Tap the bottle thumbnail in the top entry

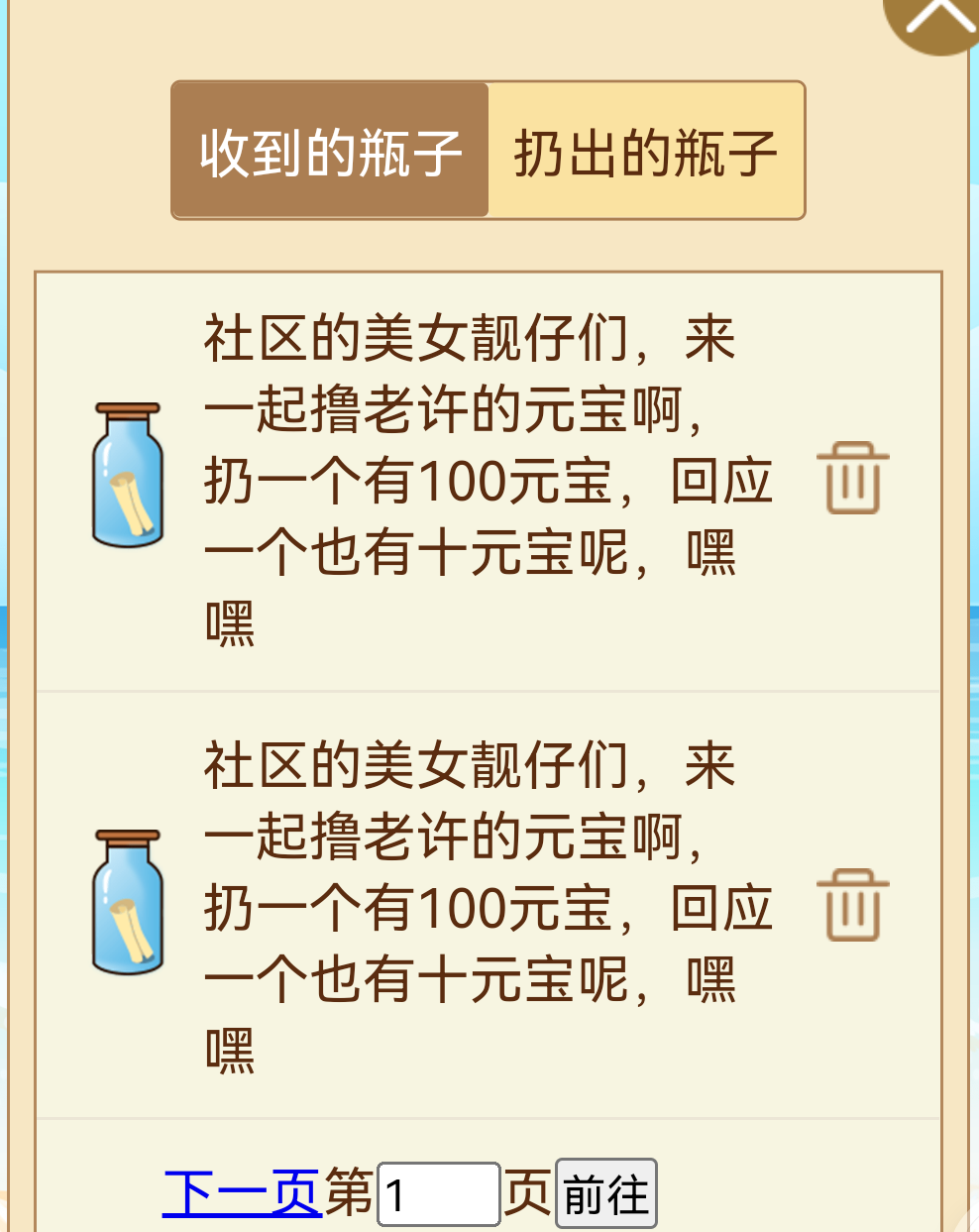(x=129, y=473)
